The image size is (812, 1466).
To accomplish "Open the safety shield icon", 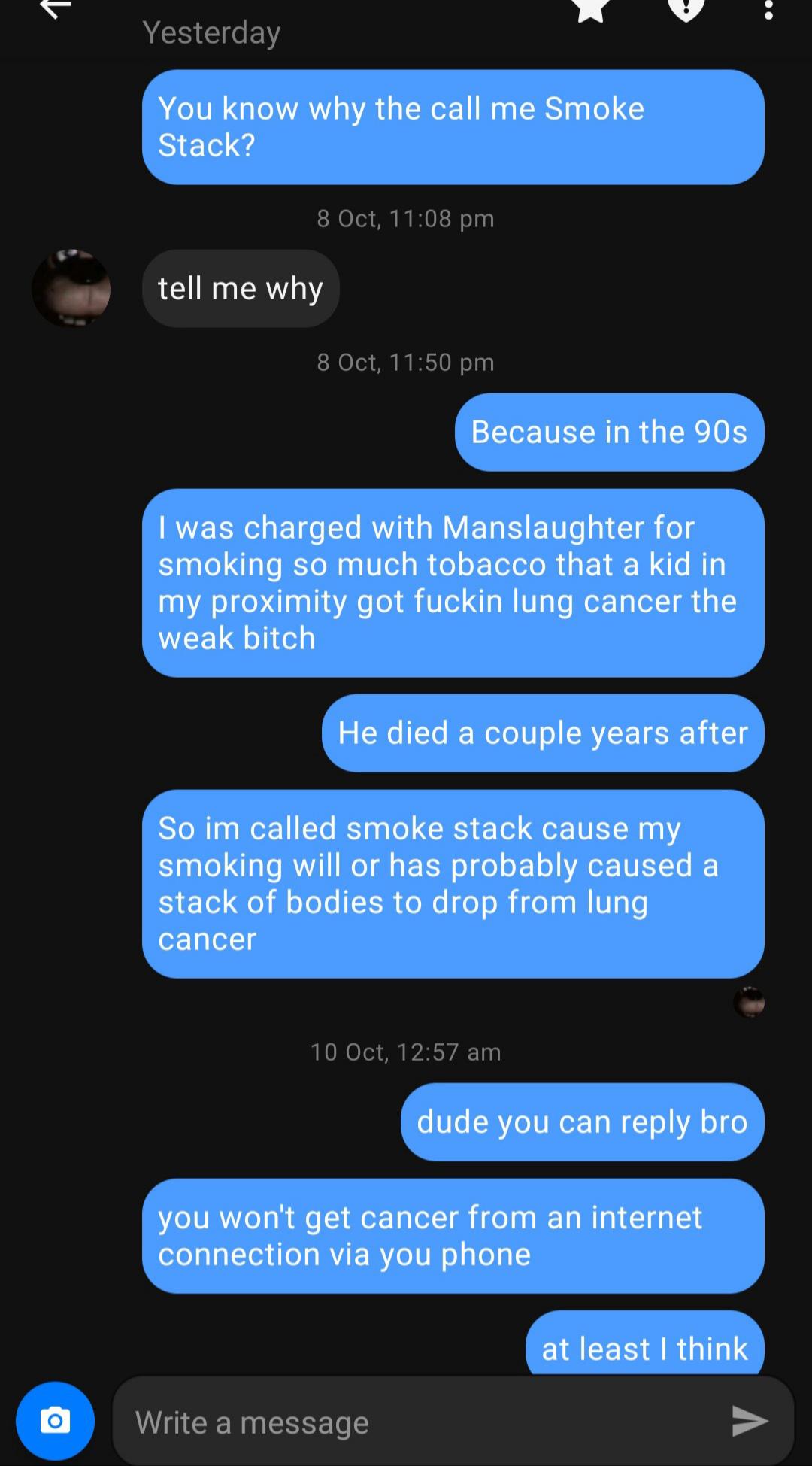I will point(686,9).
